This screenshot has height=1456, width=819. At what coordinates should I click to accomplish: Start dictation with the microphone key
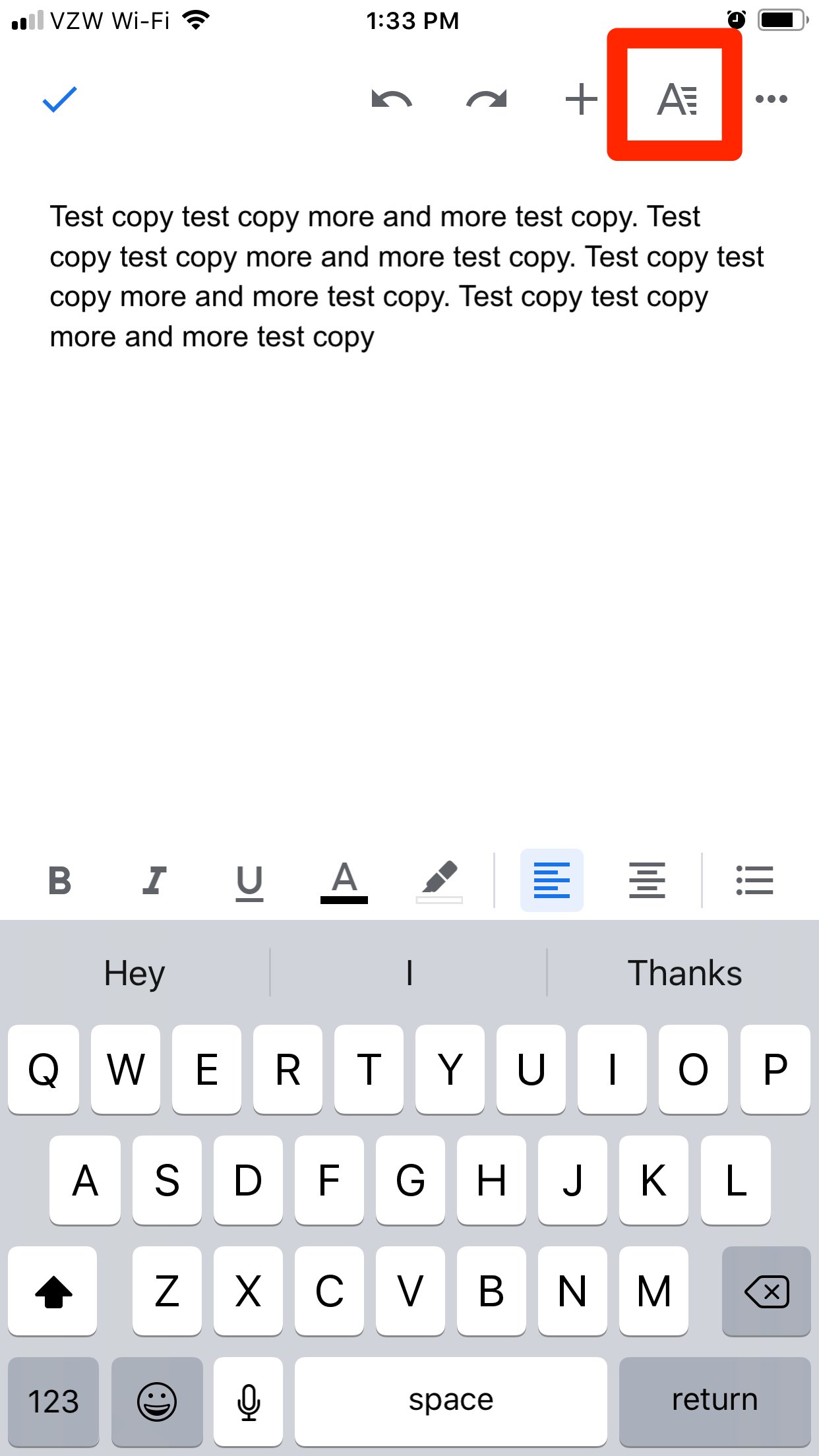249,1402
